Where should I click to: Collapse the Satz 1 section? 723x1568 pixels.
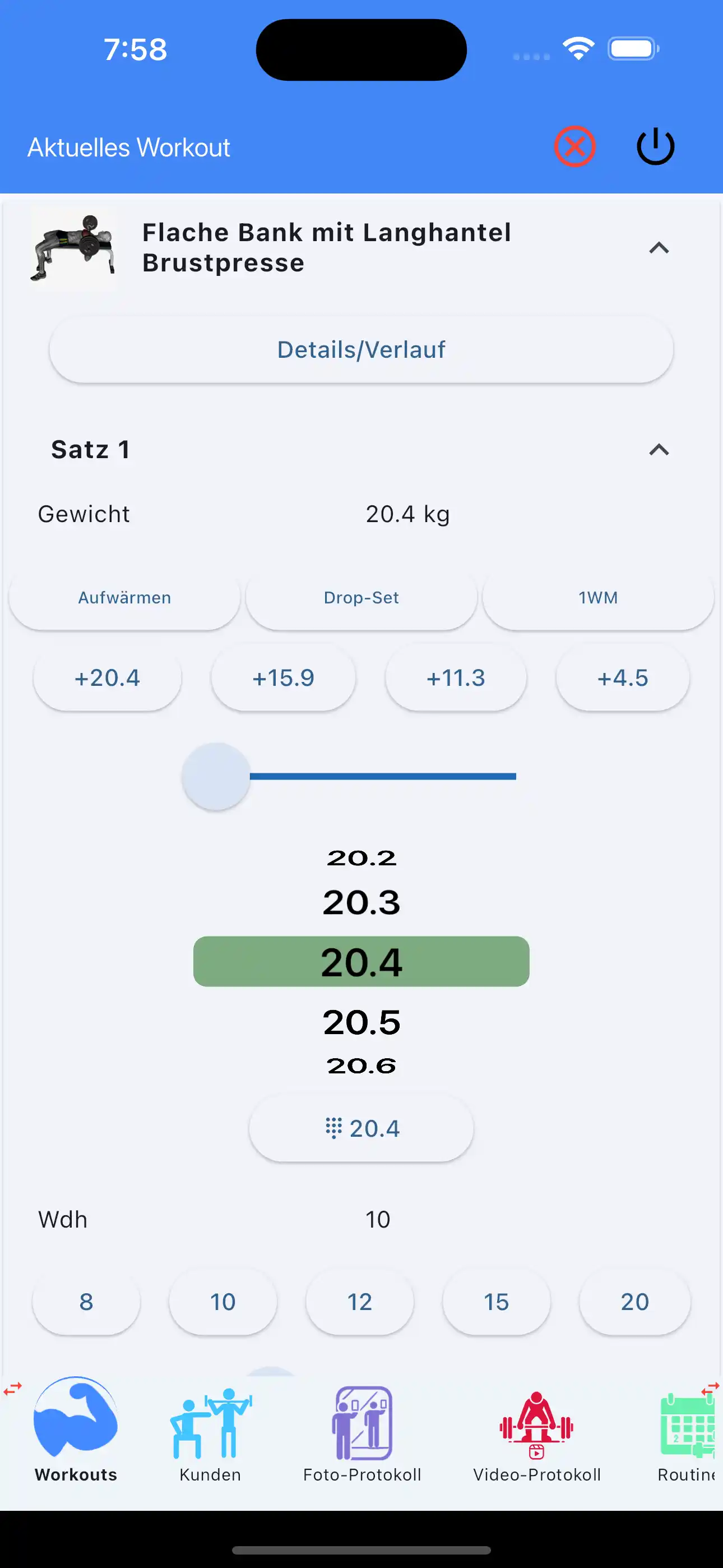click(659, 450)
